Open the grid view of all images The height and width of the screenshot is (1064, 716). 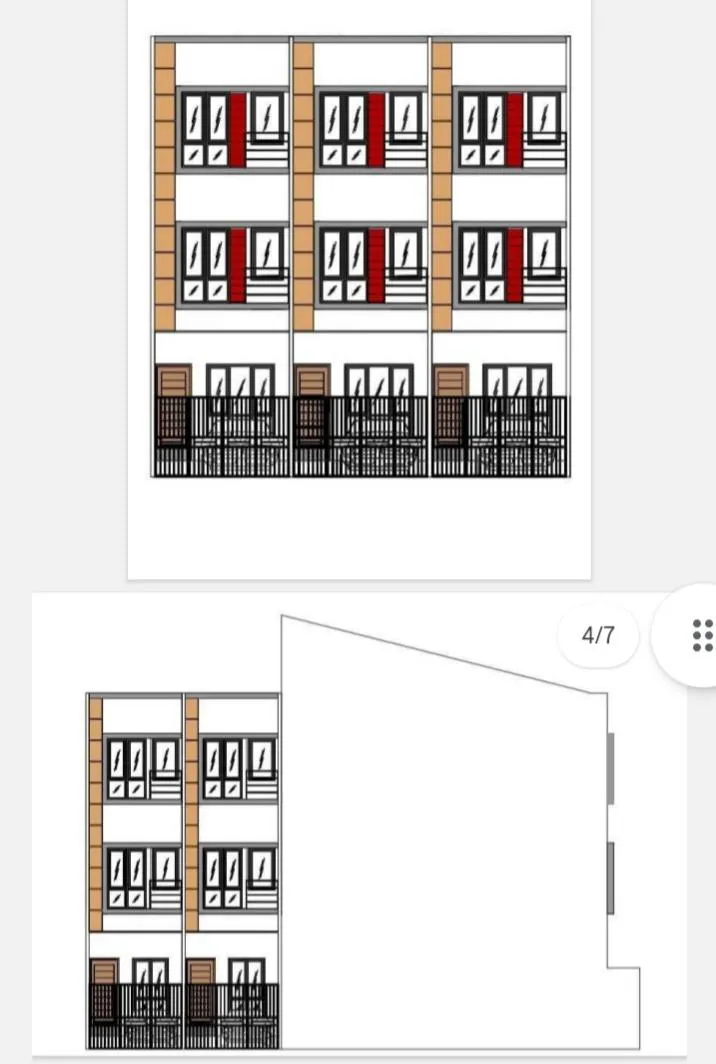tap(701, 635)
